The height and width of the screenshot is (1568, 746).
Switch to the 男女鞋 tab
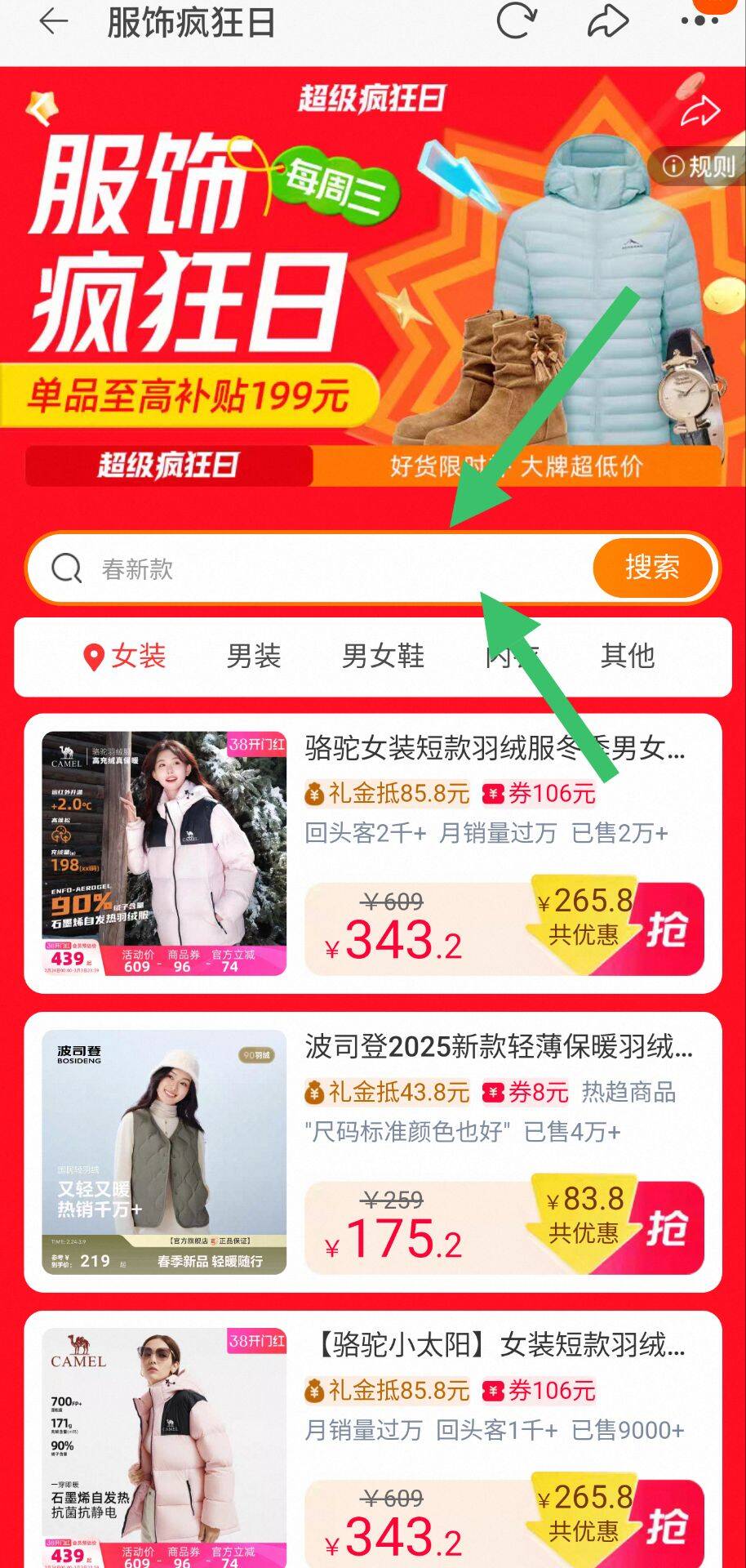pyautogui.click(x=383, y=656)
